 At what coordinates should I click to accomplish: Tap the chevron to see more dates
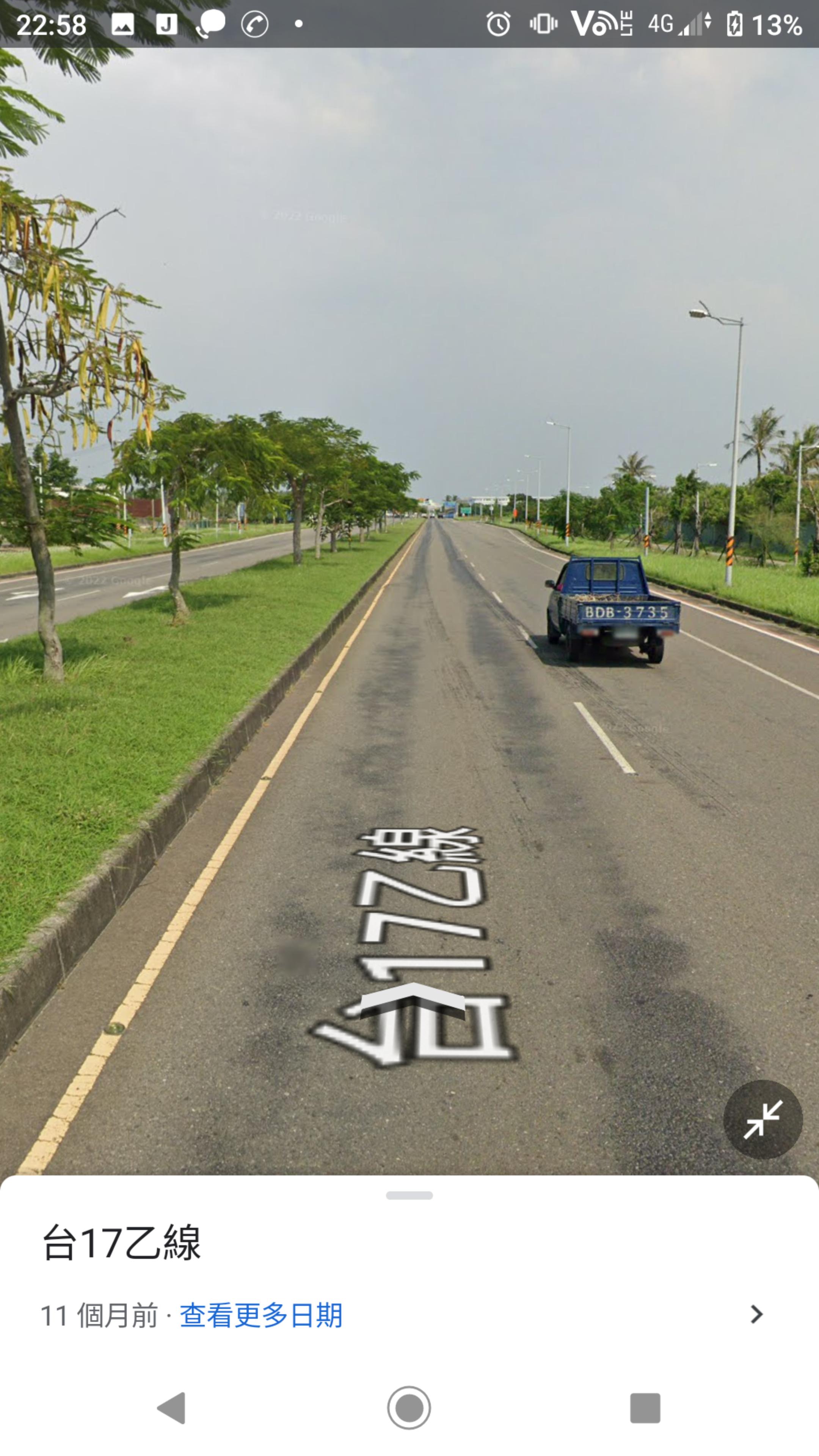click(x=756, y=1315)
